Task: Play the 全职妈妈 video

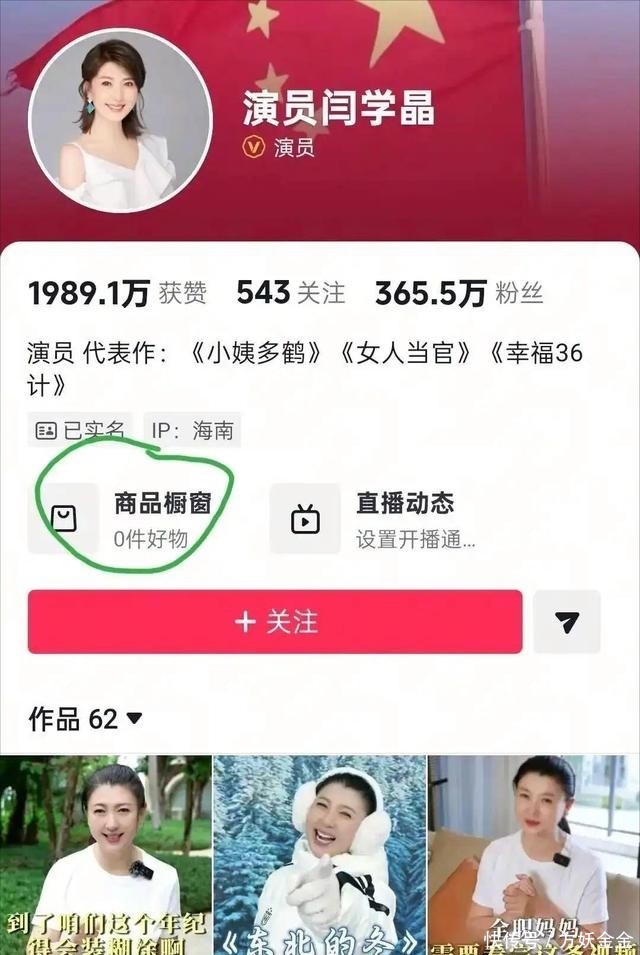Action: click(533, 855)
